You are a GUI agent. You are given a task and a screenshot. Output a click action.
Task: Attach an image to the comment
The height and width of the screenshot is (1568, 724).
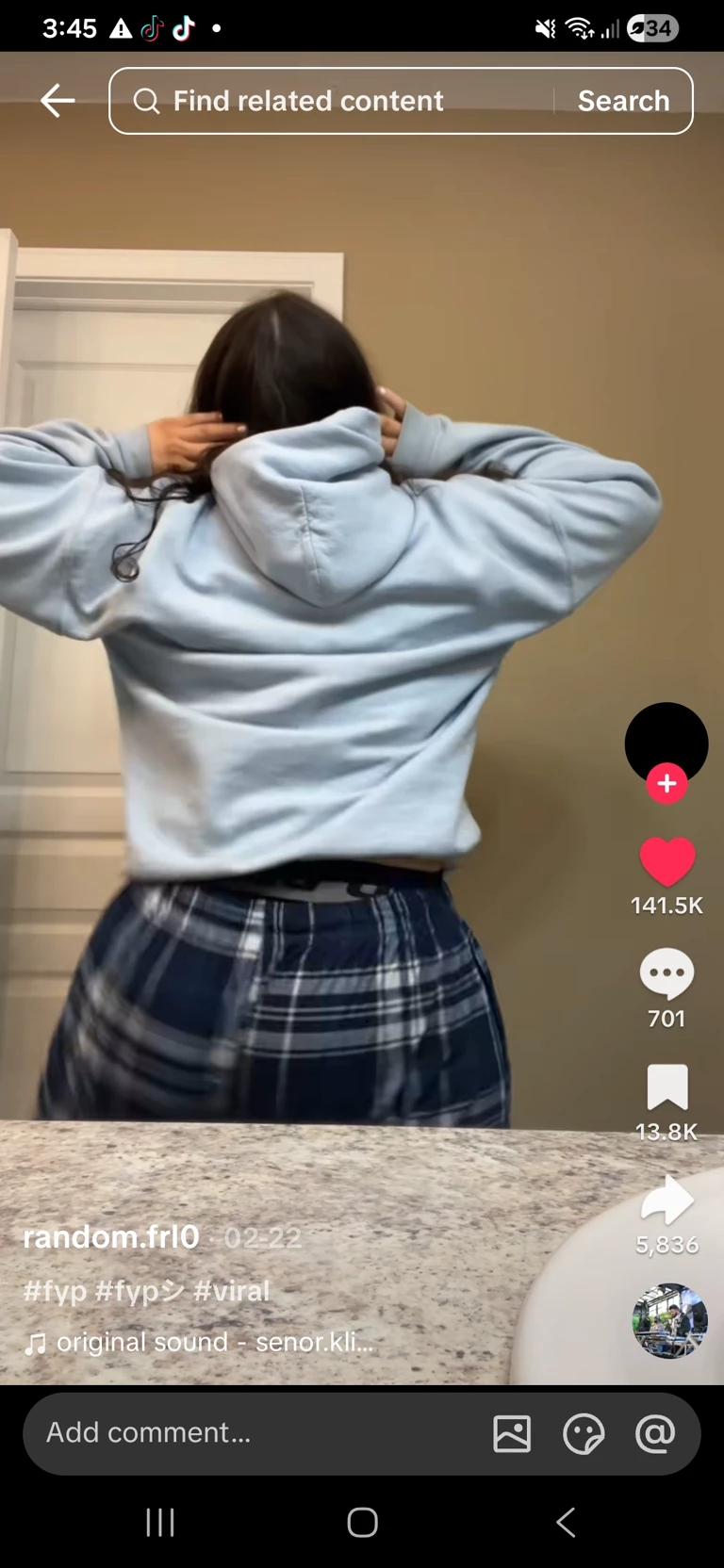512,1433
